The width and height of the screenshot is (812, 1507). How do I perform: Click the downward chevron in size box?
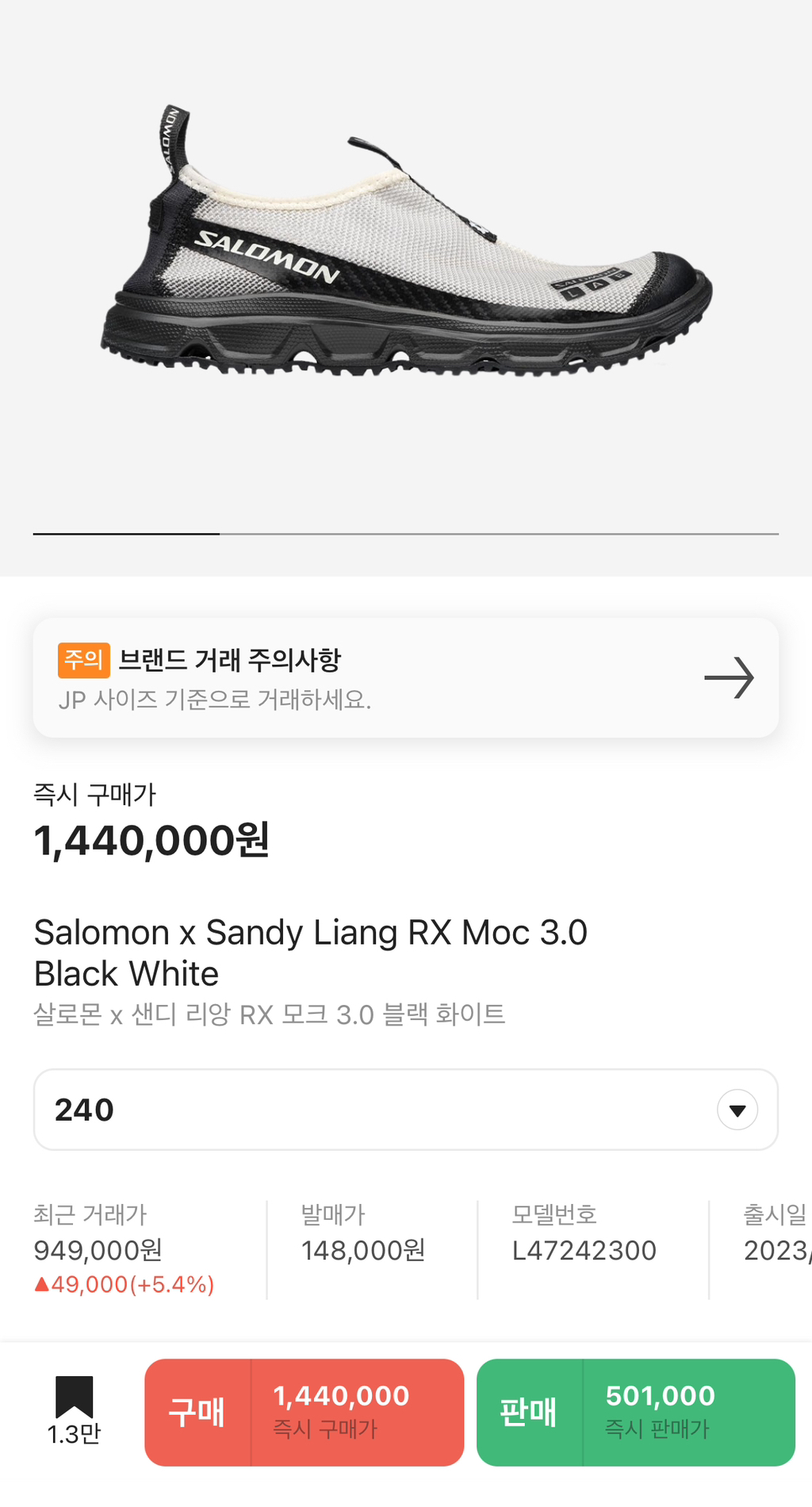(735, 1110)
